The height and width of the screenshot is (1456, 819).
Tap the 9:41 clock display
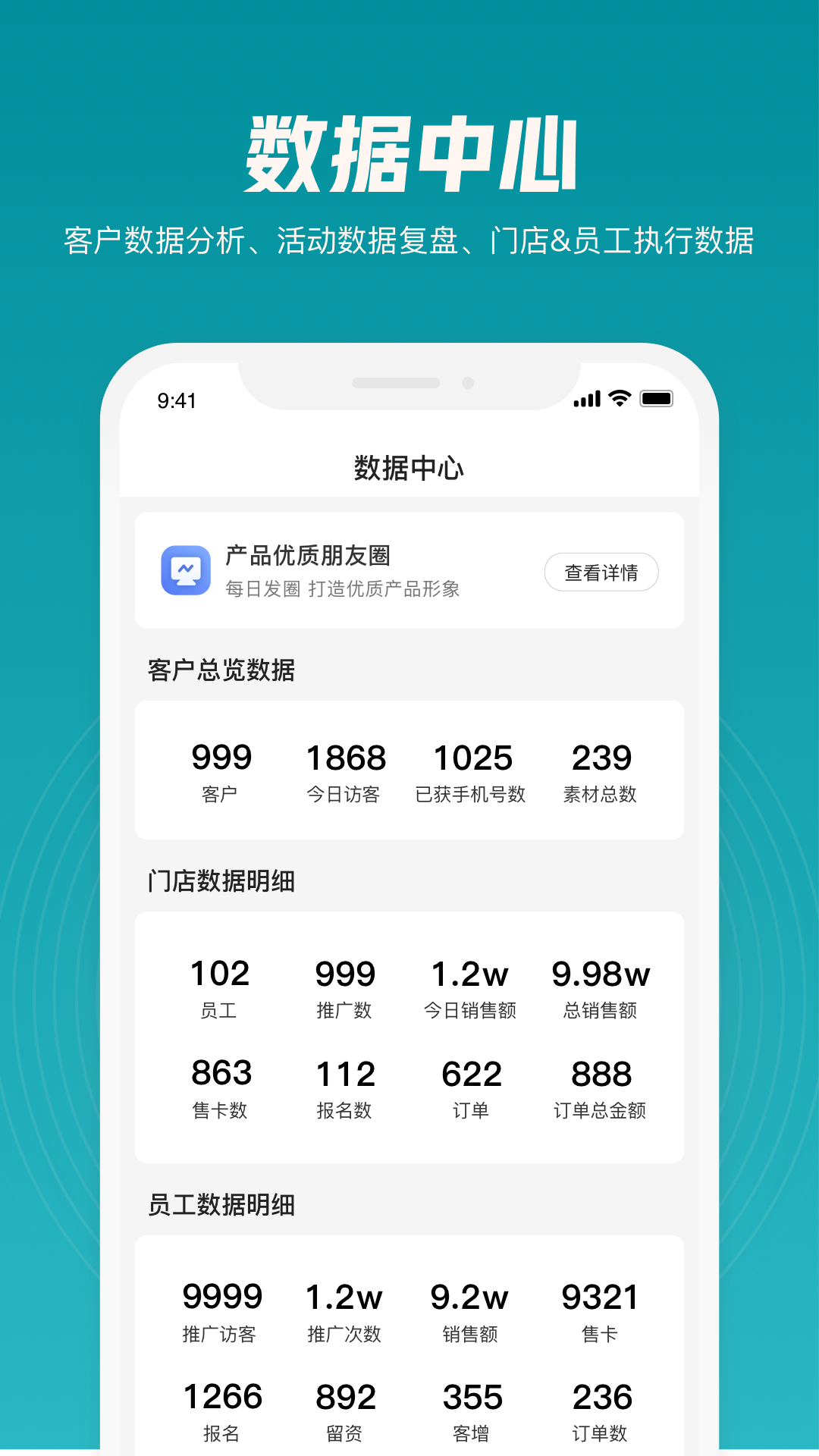[x=176, y=399]
